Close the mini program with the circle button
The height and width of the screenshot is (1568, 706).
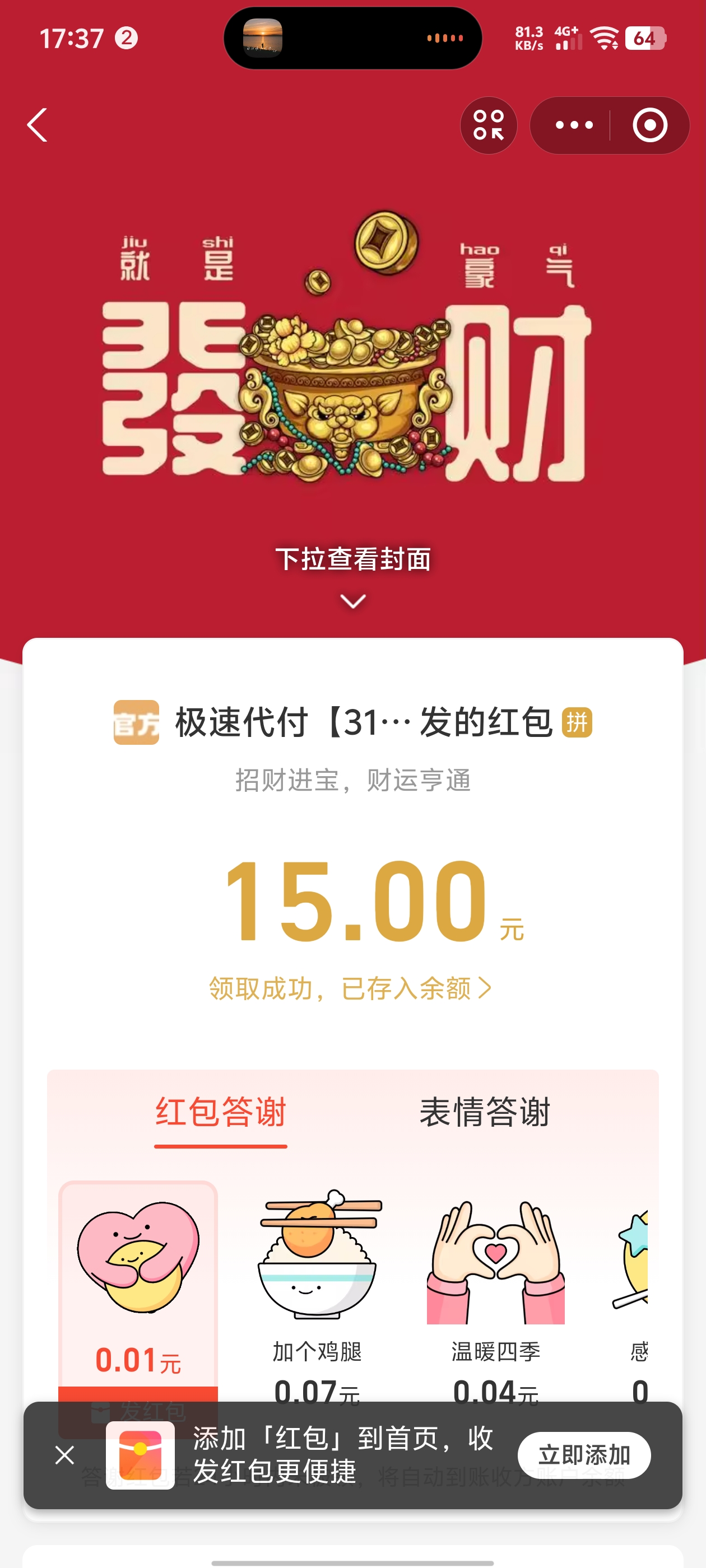[x=649, y=125]
